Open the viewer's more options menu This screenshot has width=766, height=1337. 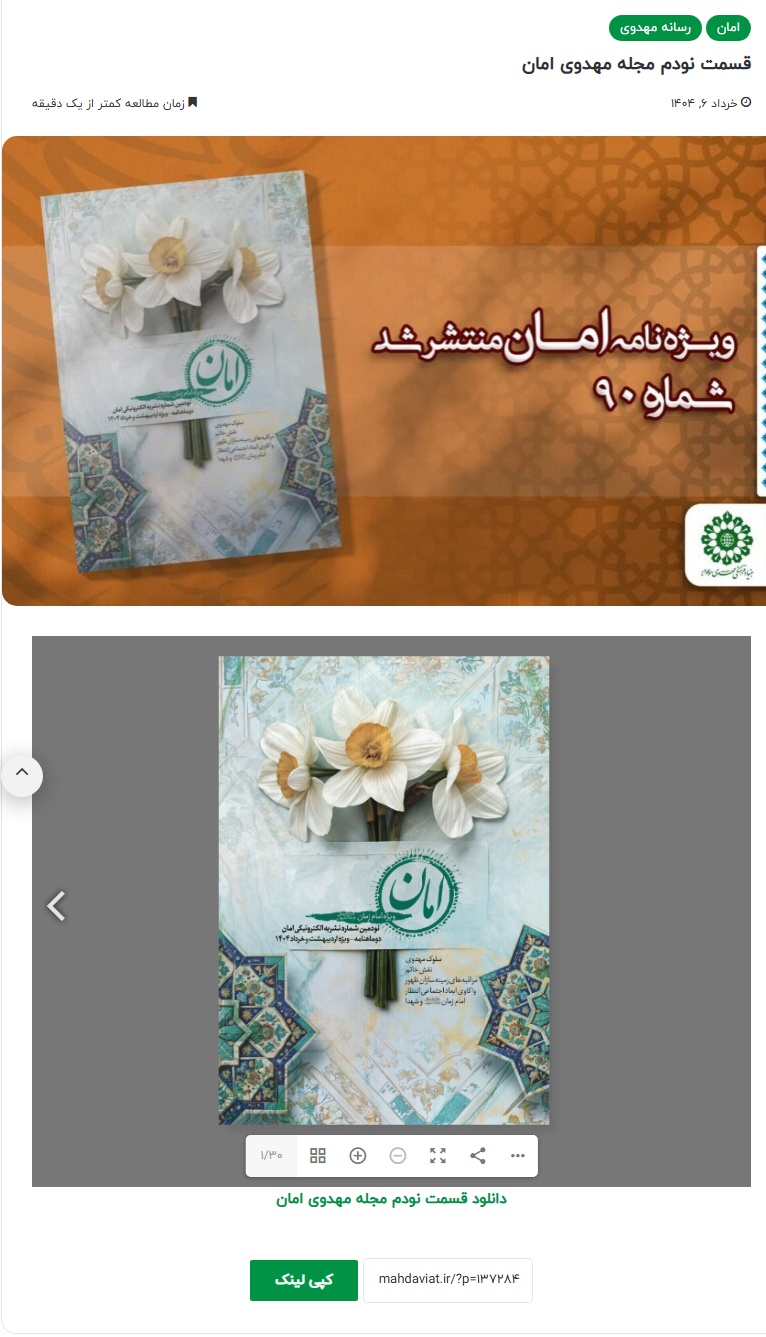click(x=518, y=1156)
